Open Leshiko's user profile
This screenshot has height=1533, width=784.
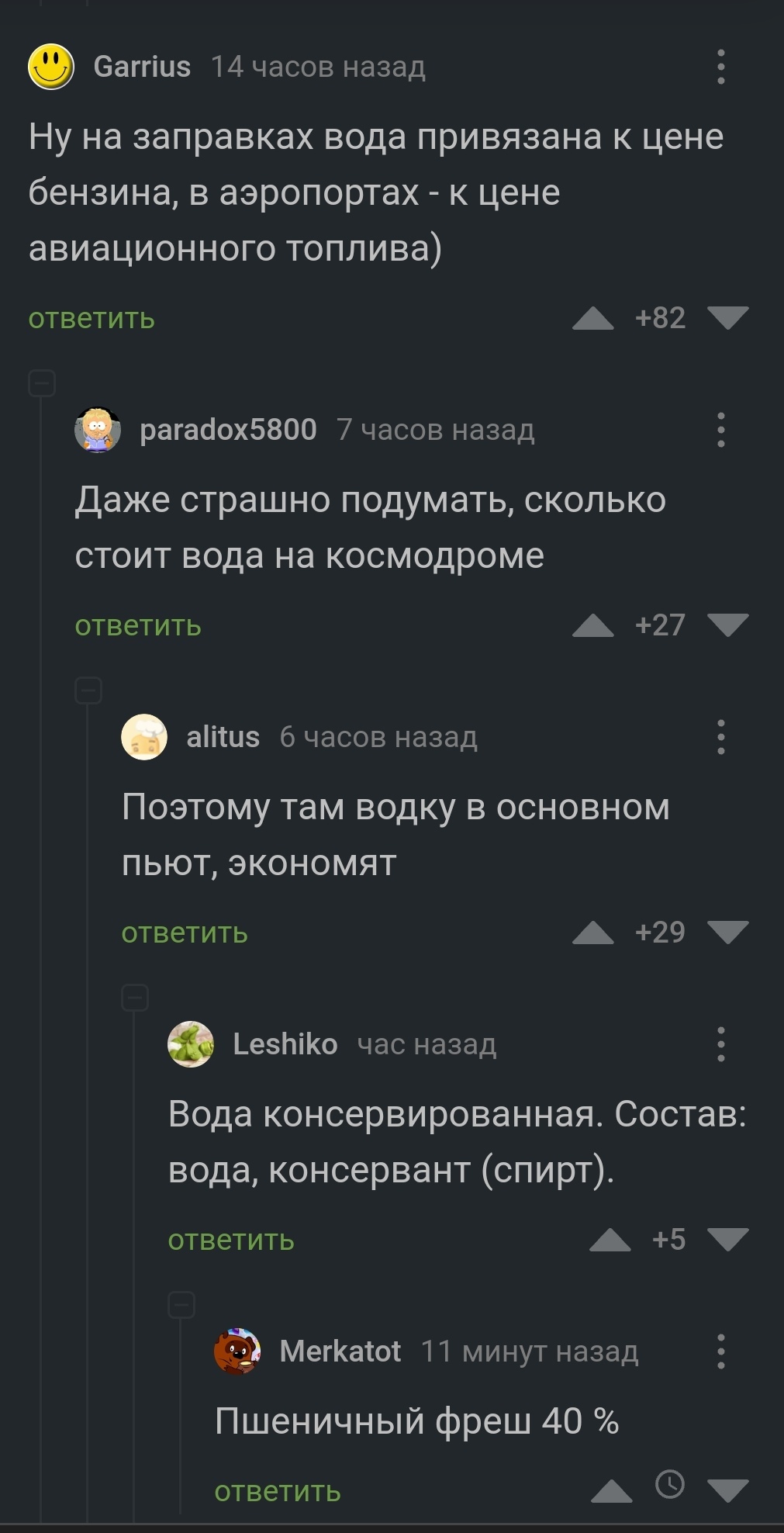click(x=285, y=1044)
